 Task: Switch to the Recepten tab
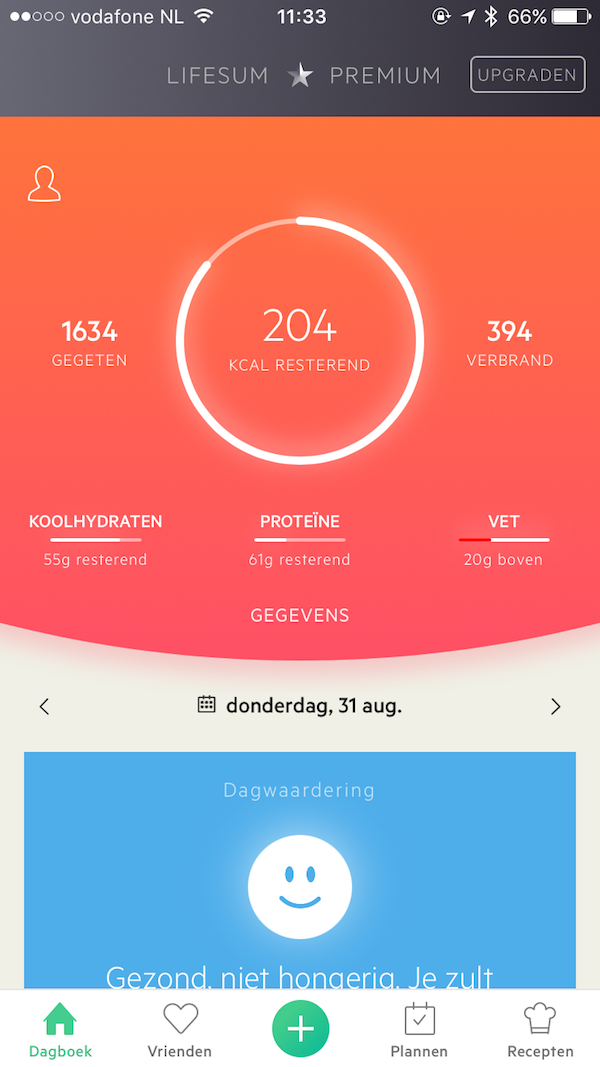point(540,1030)
